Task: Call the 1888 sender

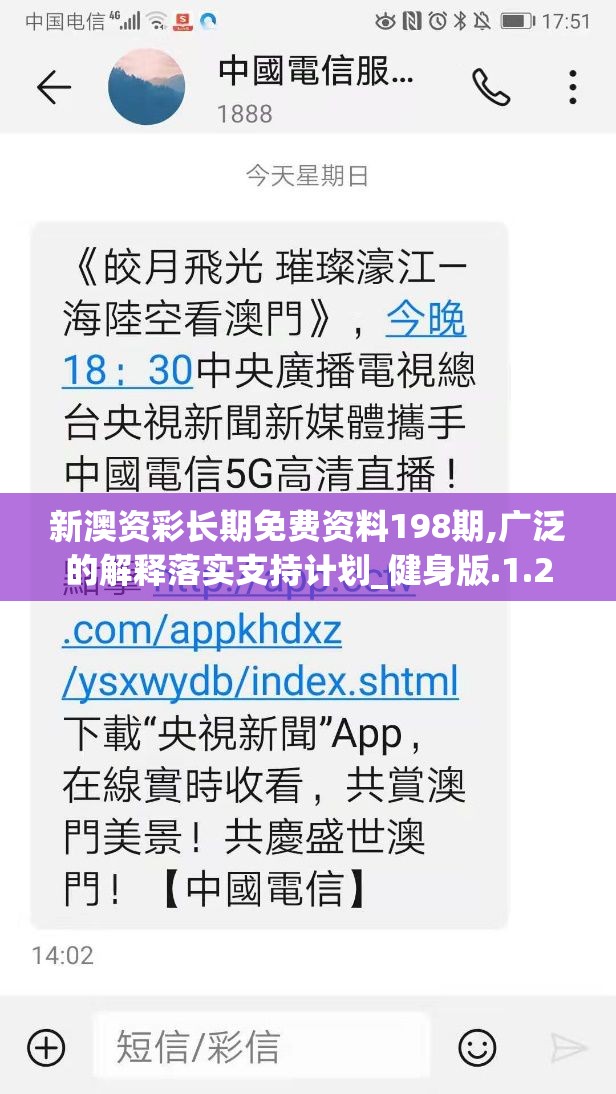Action: (x=491, y=87)
